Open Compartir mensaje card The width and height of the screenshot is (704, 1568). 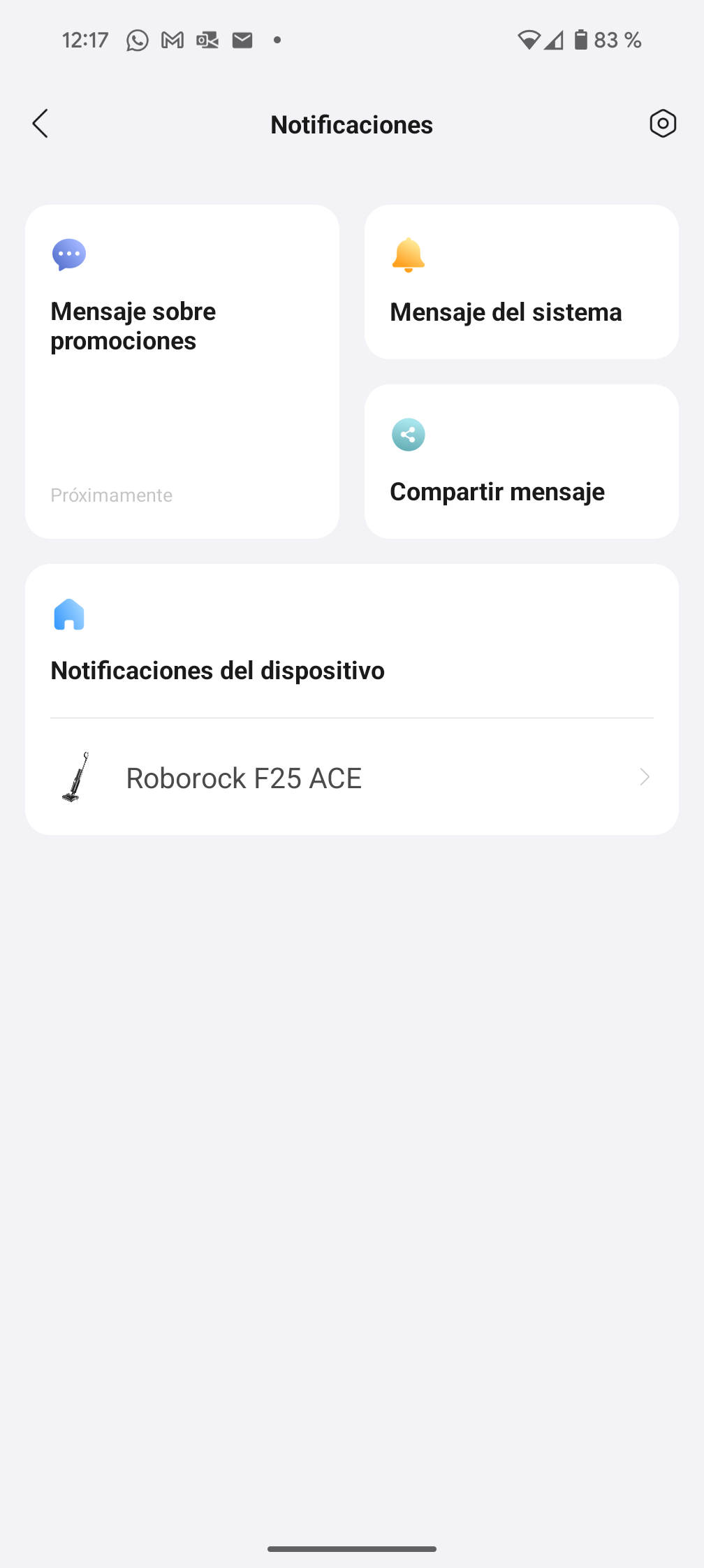(x=521, y=461)
